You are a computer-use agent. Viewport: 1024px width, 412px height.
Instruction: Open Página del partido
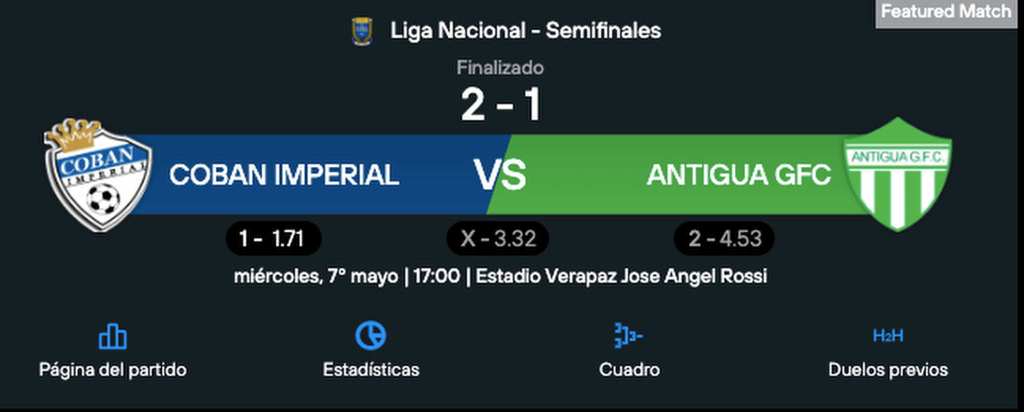click(x=112, y=350)
